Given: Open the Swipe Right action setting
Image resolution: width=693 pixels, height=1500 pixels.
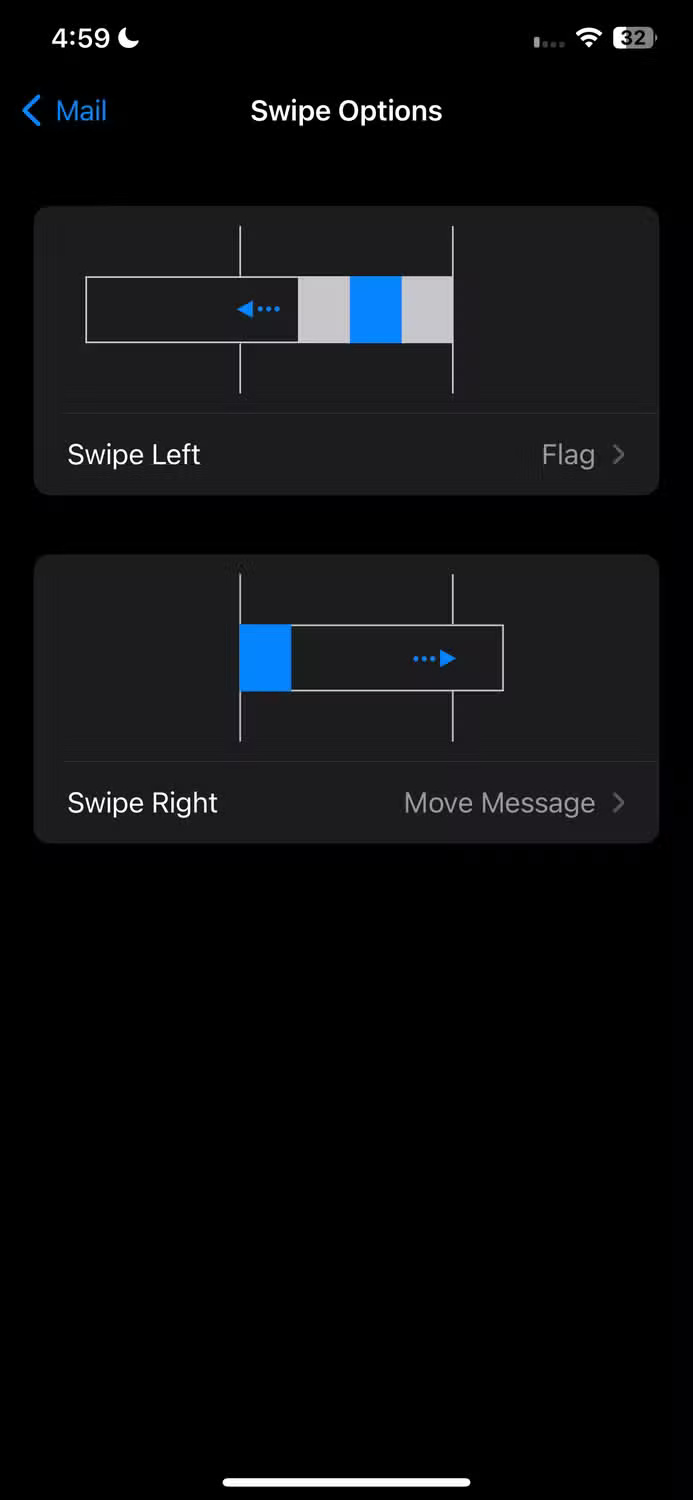Looking at the screenshot, I should tap(346, 803).
